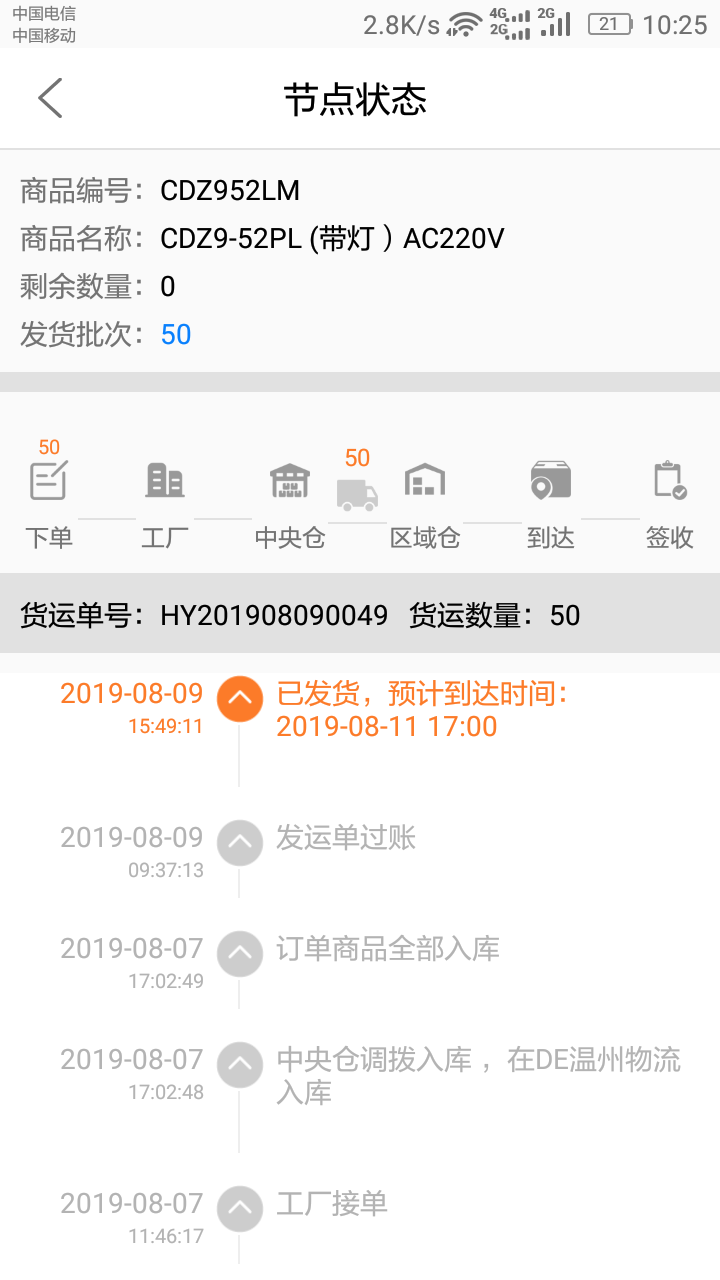Switch to the 到达 tracking stage

pos(551,537)
